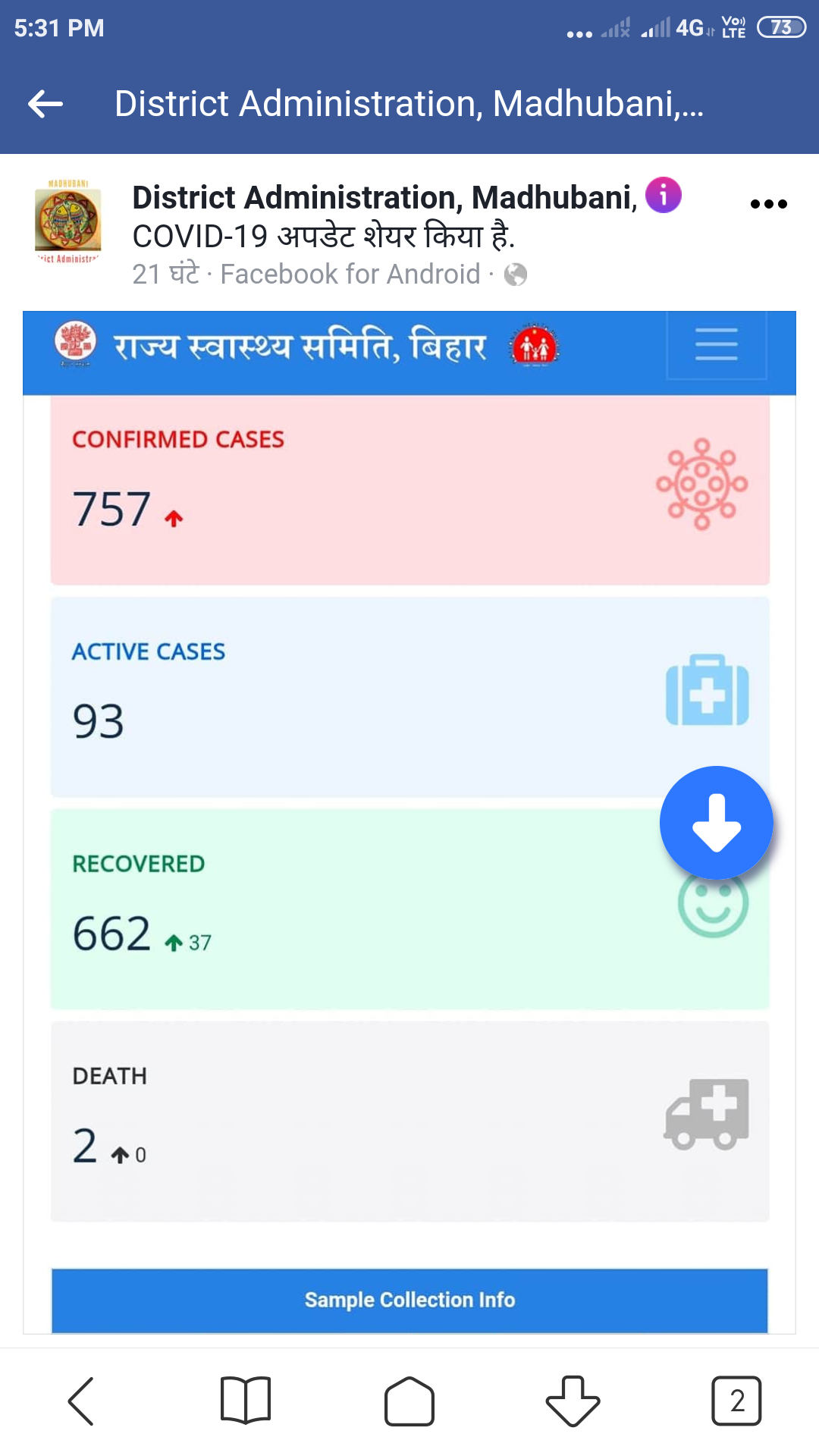Go back using the header arrow
This screenshot has width=819, height=1456.
(x=45, y=104)
